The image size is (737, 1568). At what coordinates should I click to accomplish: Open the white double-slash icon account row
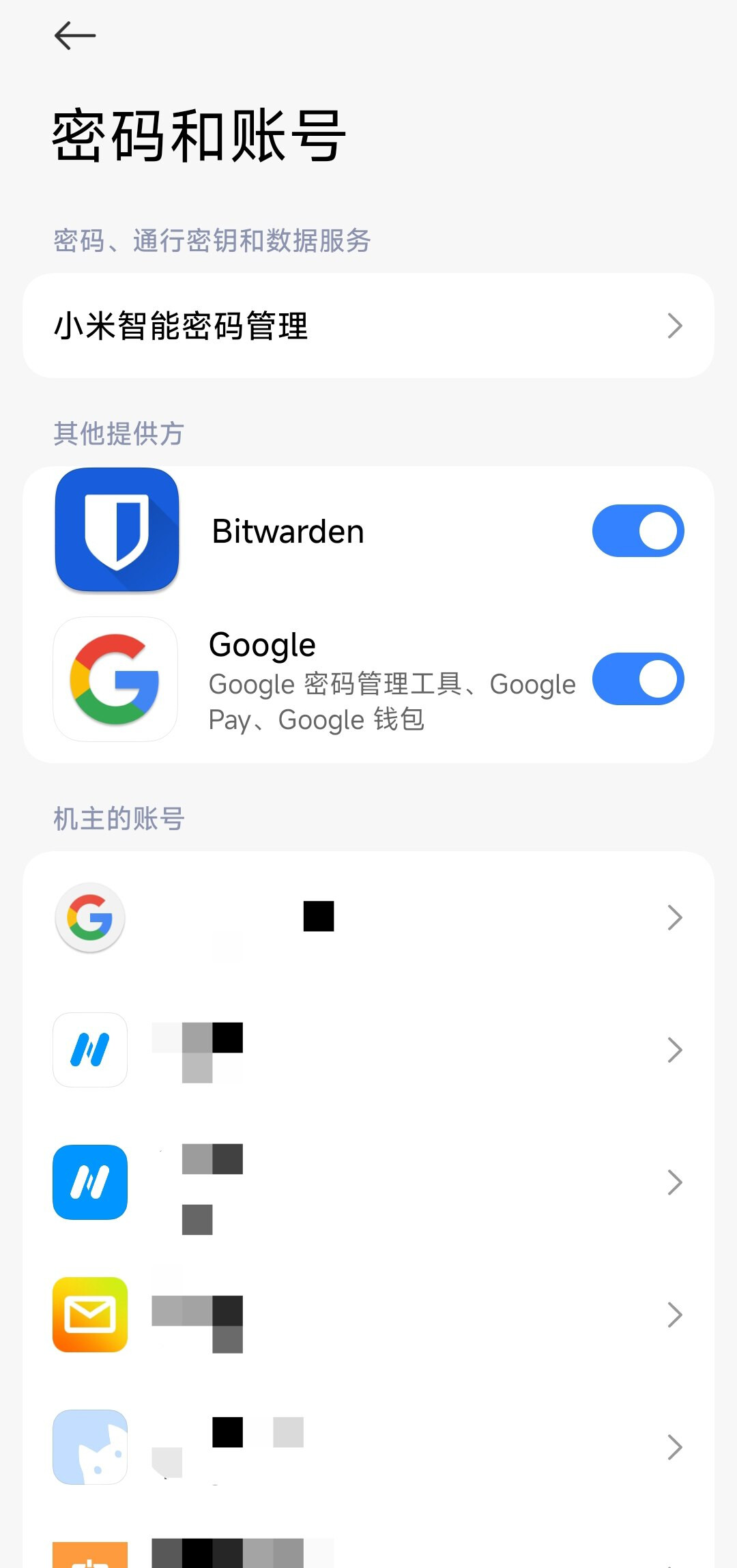coord(369,1050)
